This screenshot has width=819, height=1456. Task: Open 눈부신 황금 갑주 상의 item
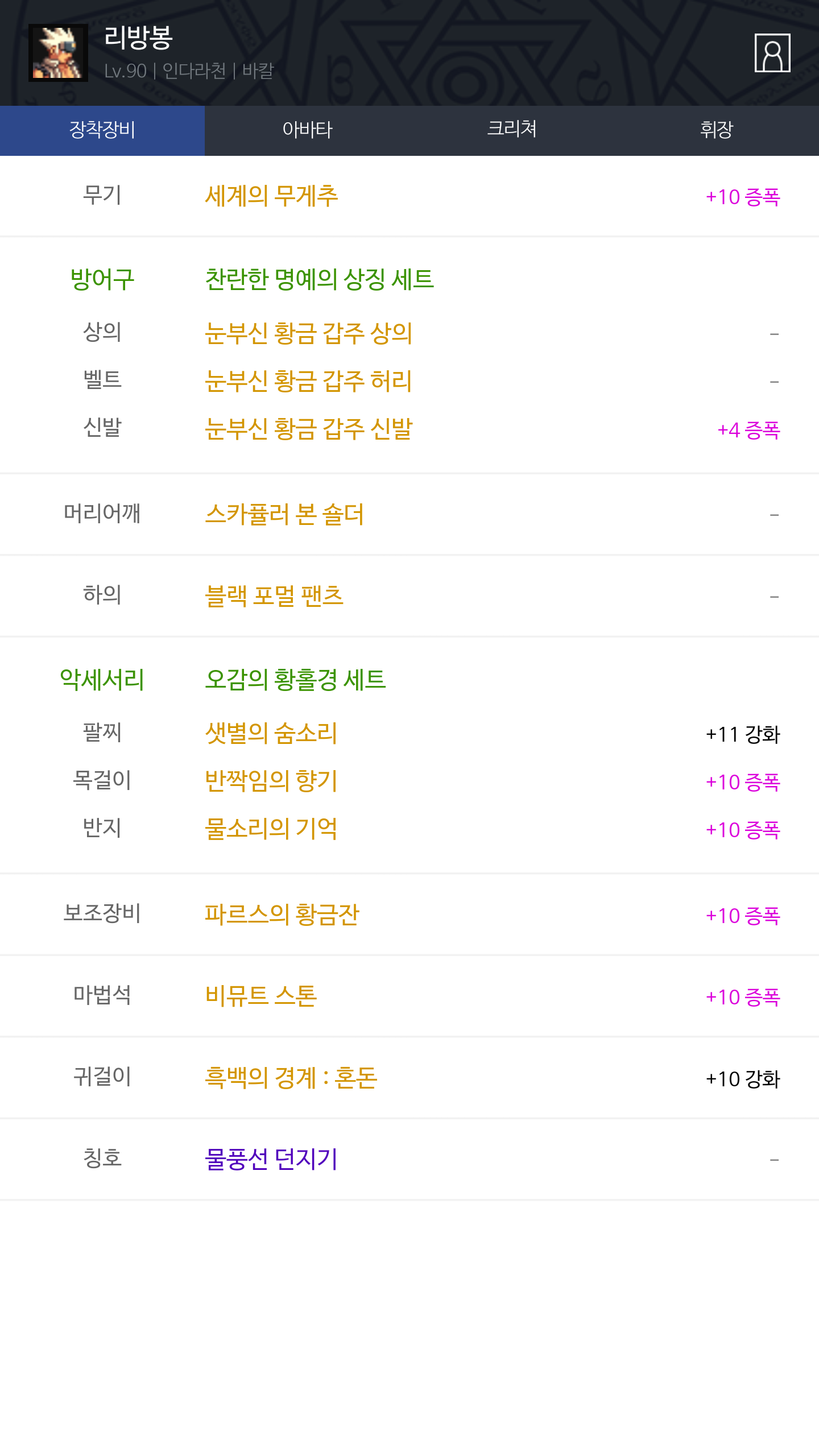click(x=308, y=333)
